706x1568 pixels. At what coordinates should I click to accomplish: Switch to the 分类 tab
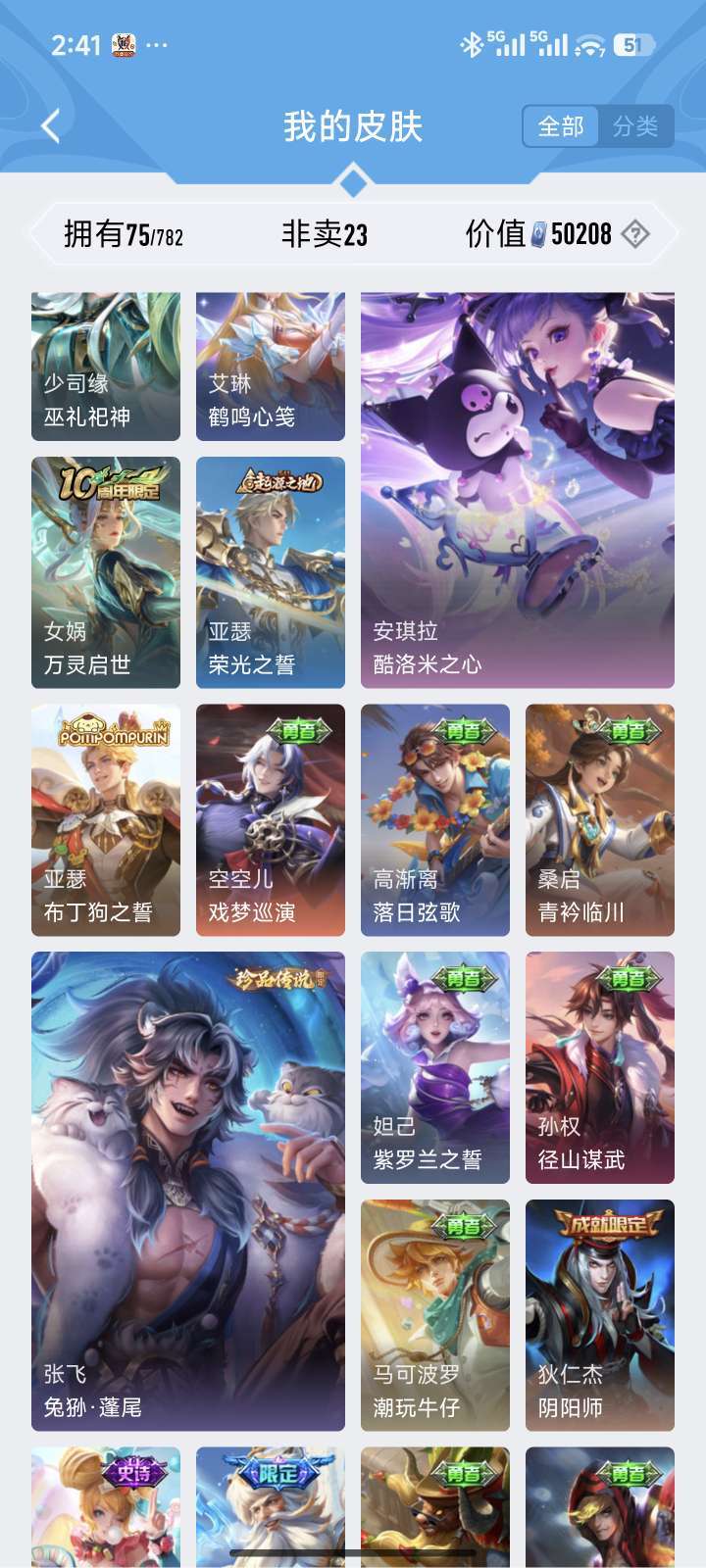[635, 126]
